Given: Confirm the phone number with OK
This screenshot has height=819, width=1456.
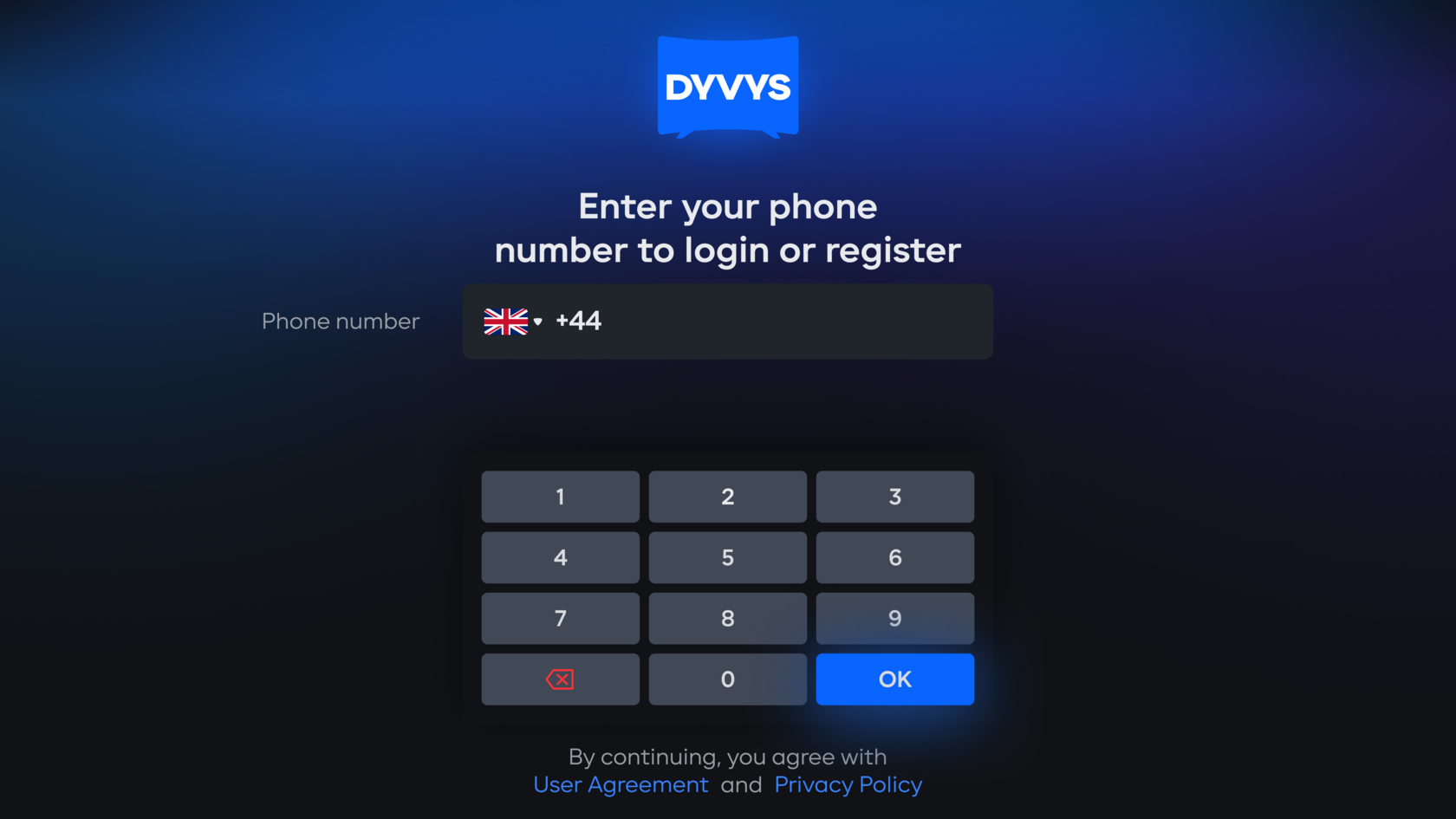Looking at the screenshot, I should [x=894, y=679].
